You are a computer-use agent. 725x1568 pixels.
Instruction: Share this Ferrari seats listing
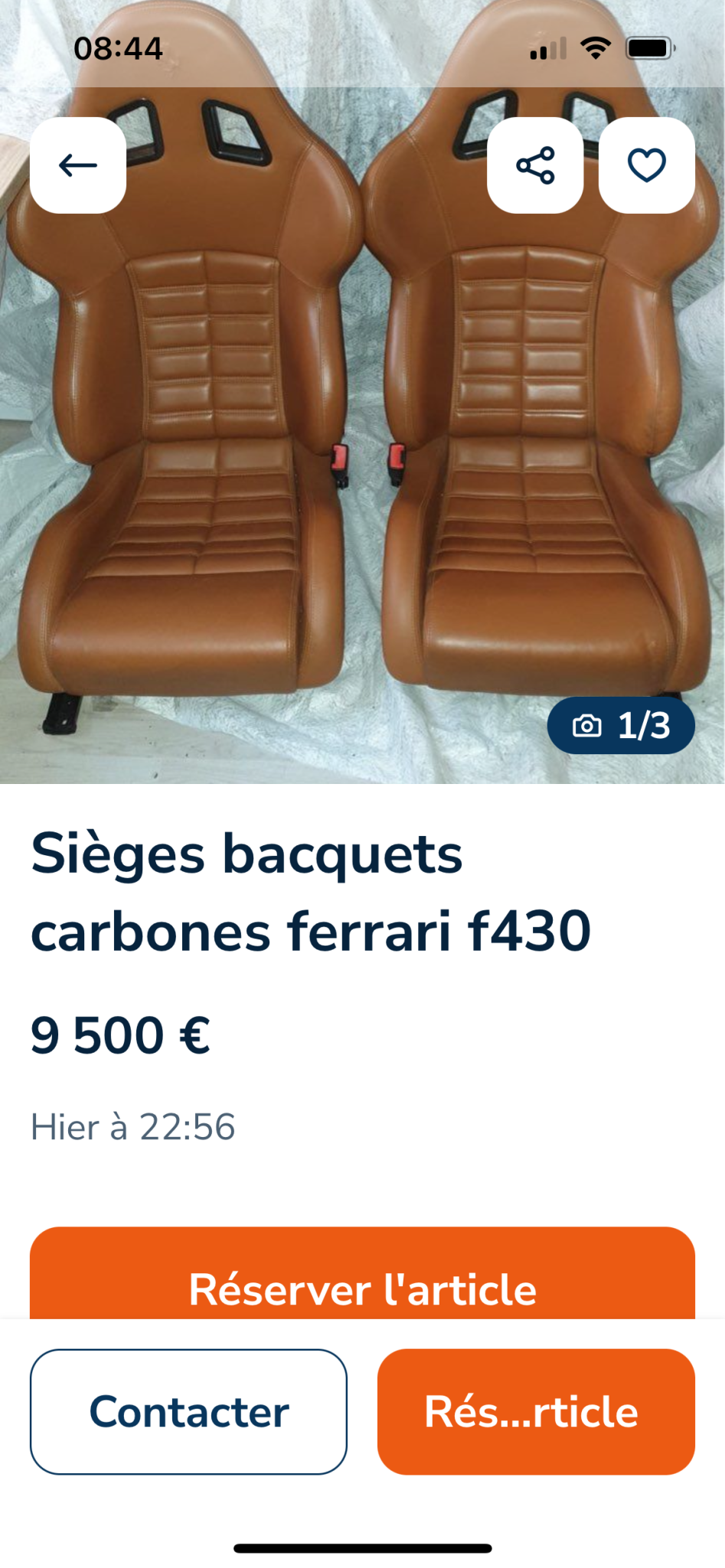click(535, 165)
